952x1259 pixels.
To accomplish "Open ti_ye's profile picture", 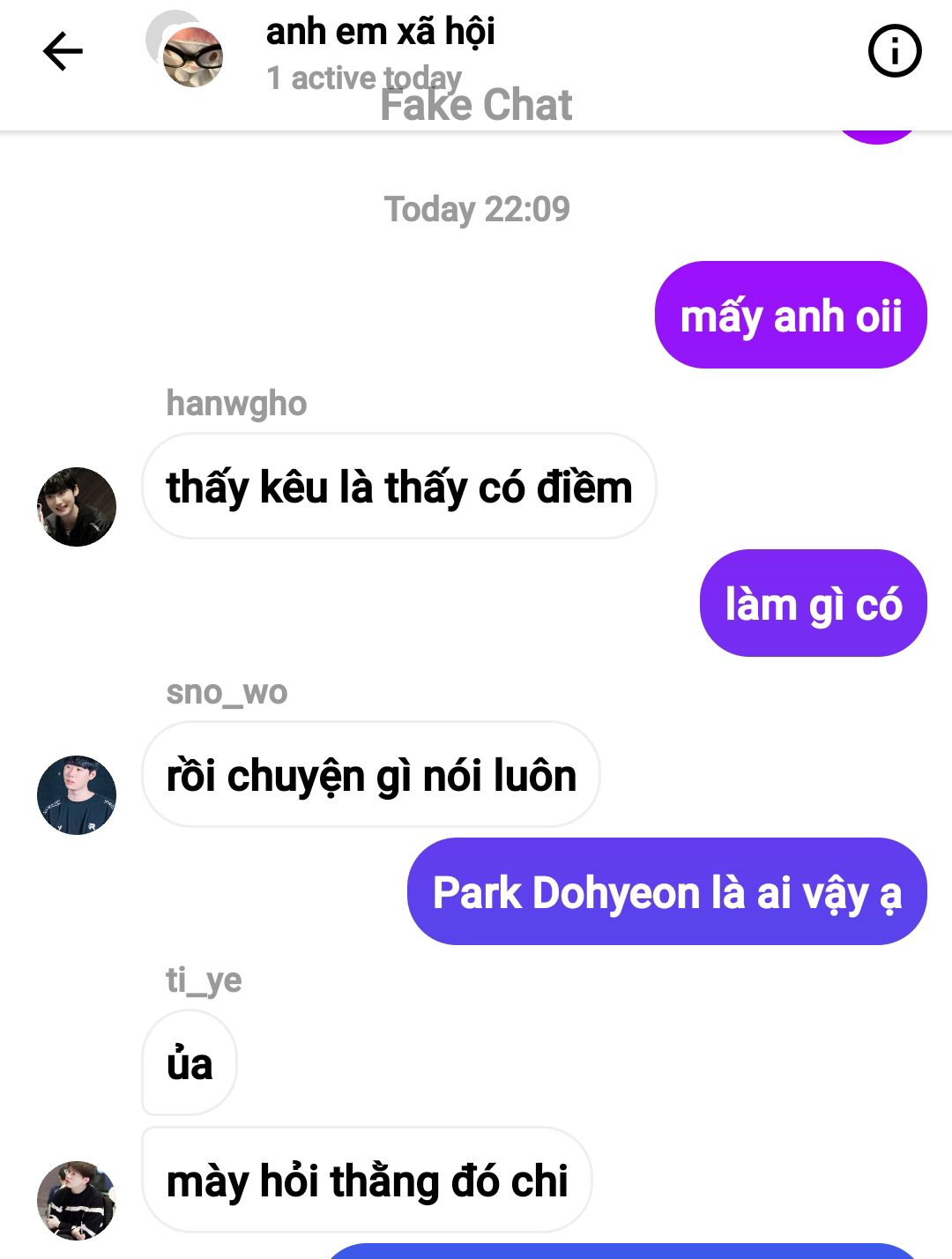I will (x=77, y=1200).
